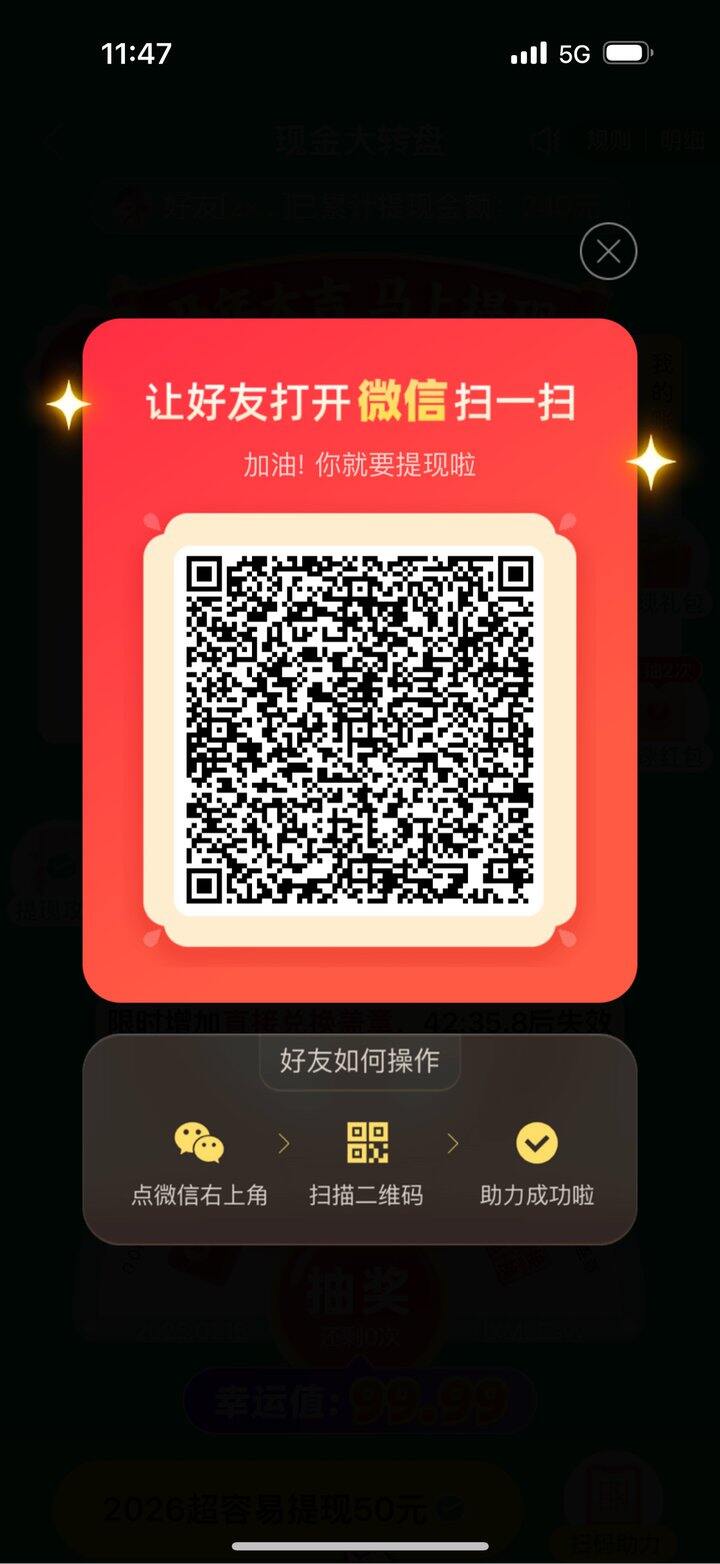Screen dimensions: 720x1564
Task: Tap the chevron between 扫描二维码 and 助力成功啦
Action: 453,1142
